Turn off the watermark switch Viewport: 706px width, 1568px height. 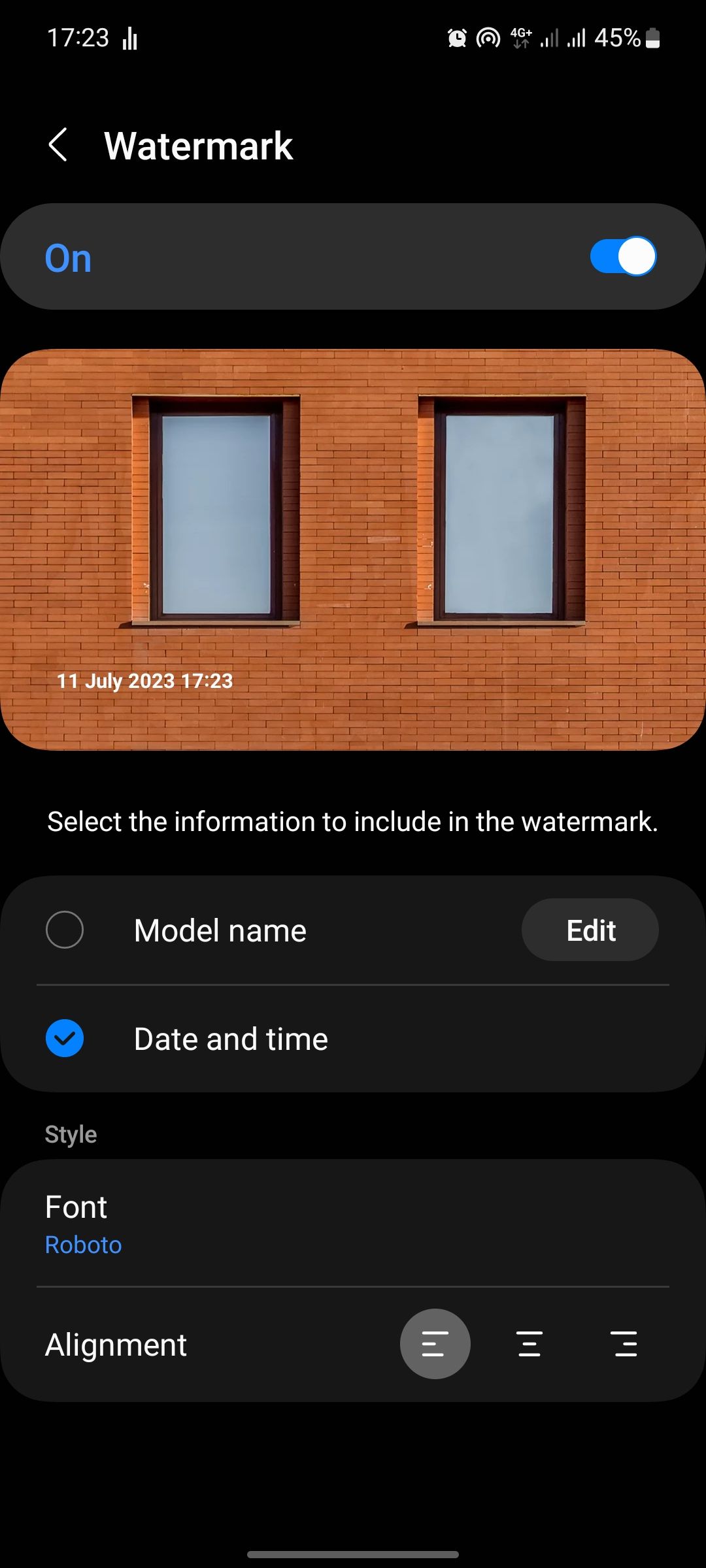tap(622, 257)
